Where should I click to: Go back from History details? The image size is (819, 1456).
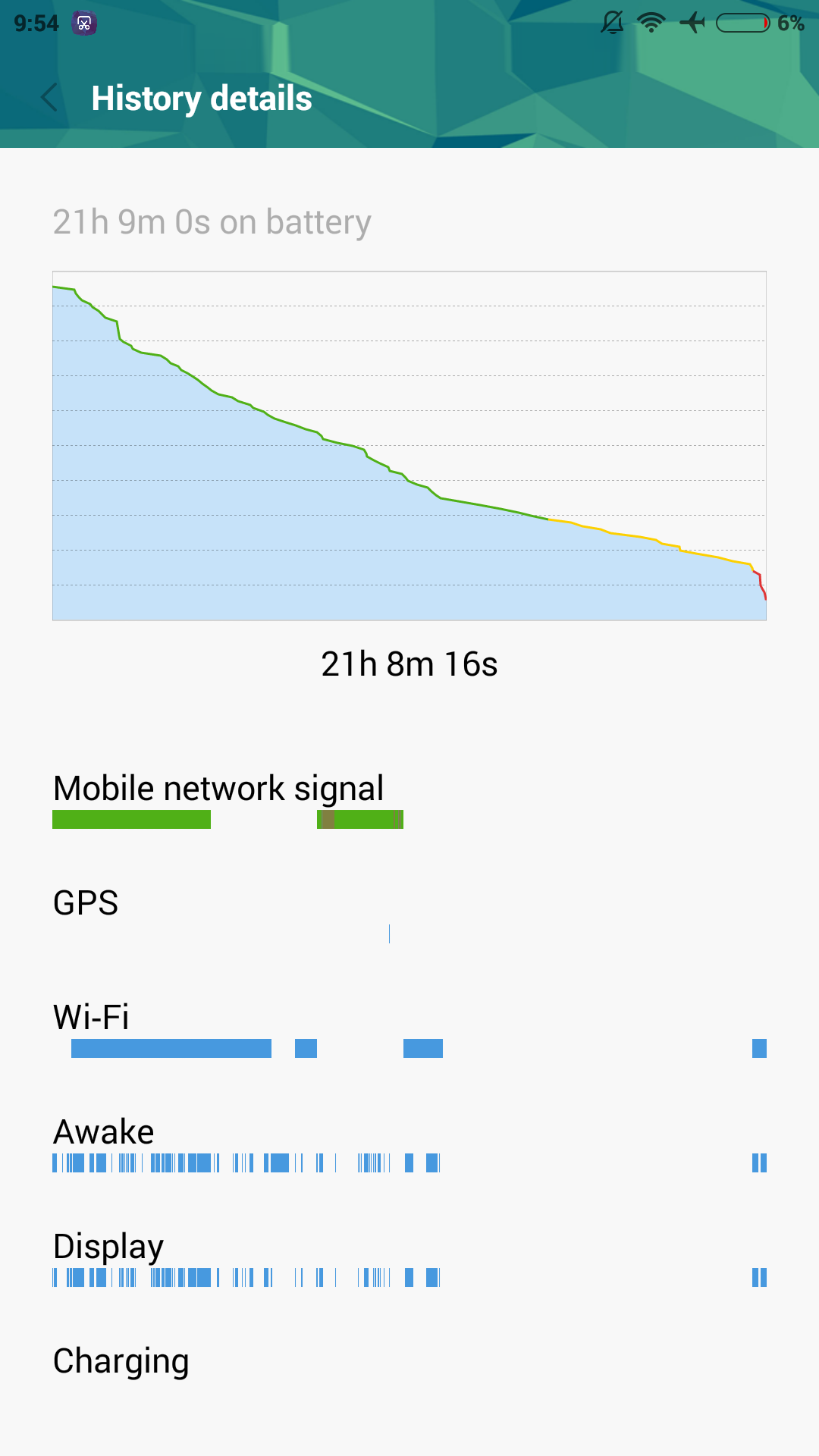[49, 98]
